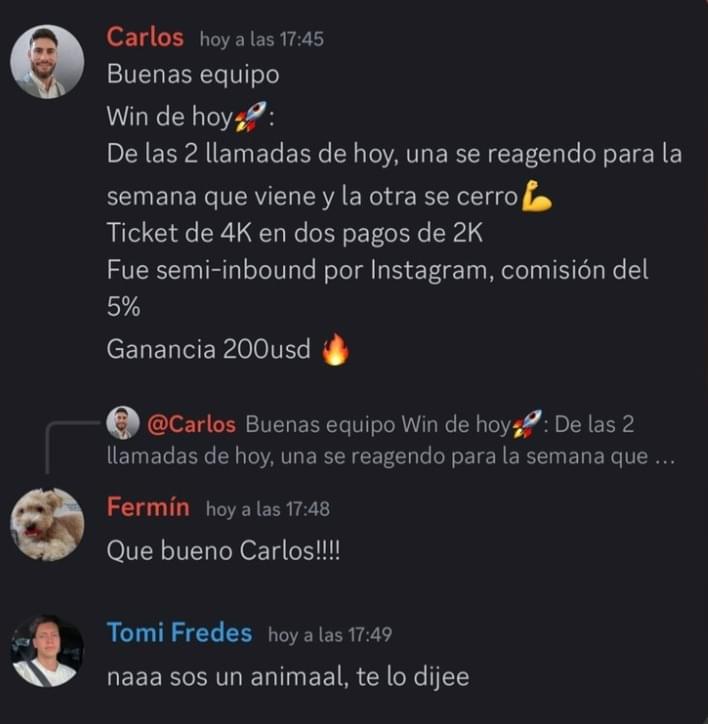This screenshot has height=724, width=708.
Task: Open Carlos's profile picture
Action: 47,62
